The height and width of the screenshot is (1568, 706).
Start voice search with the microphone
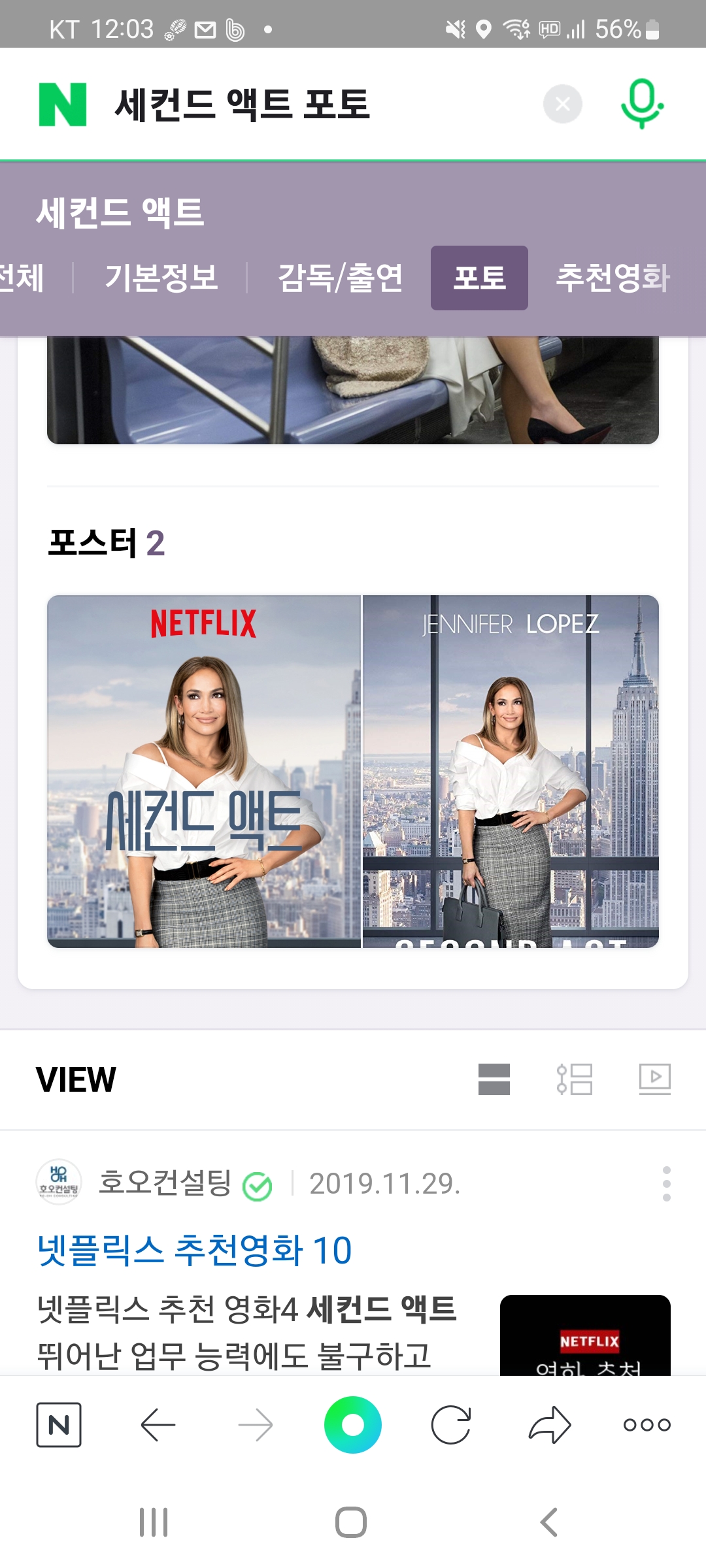coord(642,104)
